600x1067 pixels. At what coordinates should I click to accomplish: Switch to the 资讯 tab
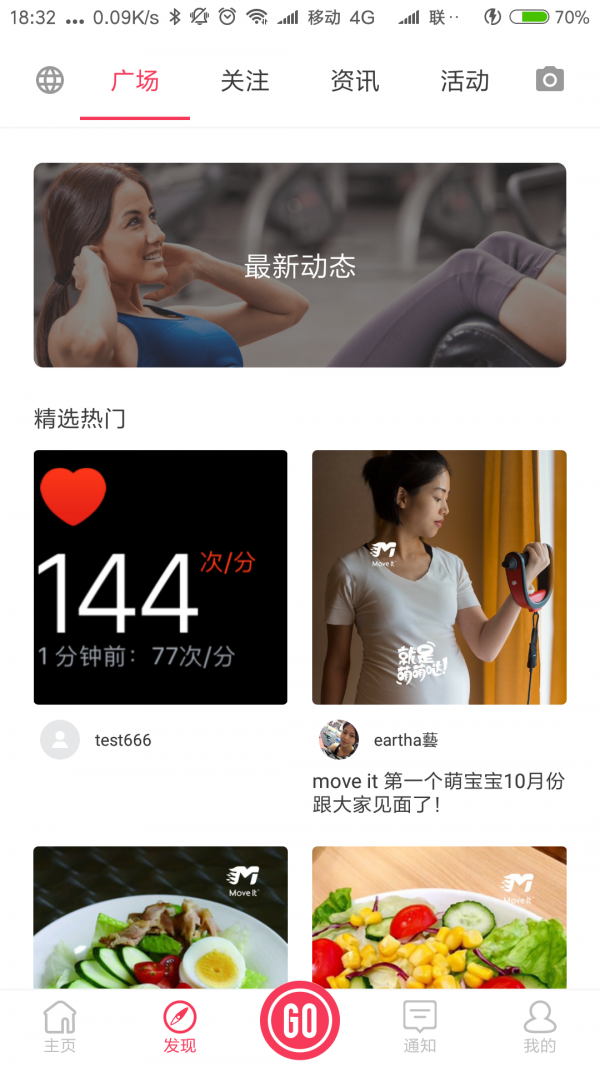click(355, 81)
